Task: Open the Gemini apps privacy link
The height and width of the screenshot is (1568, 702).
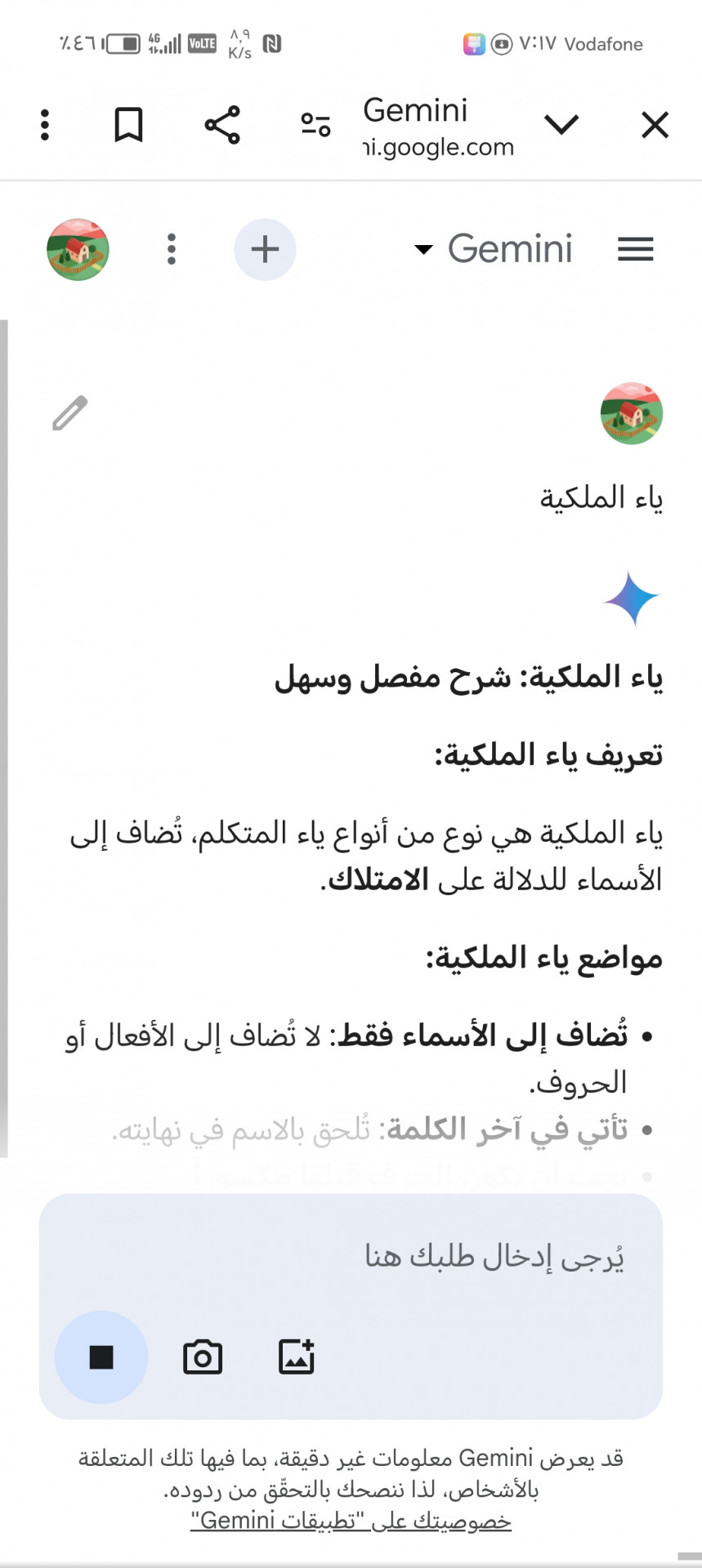Action: point(351,1521)
